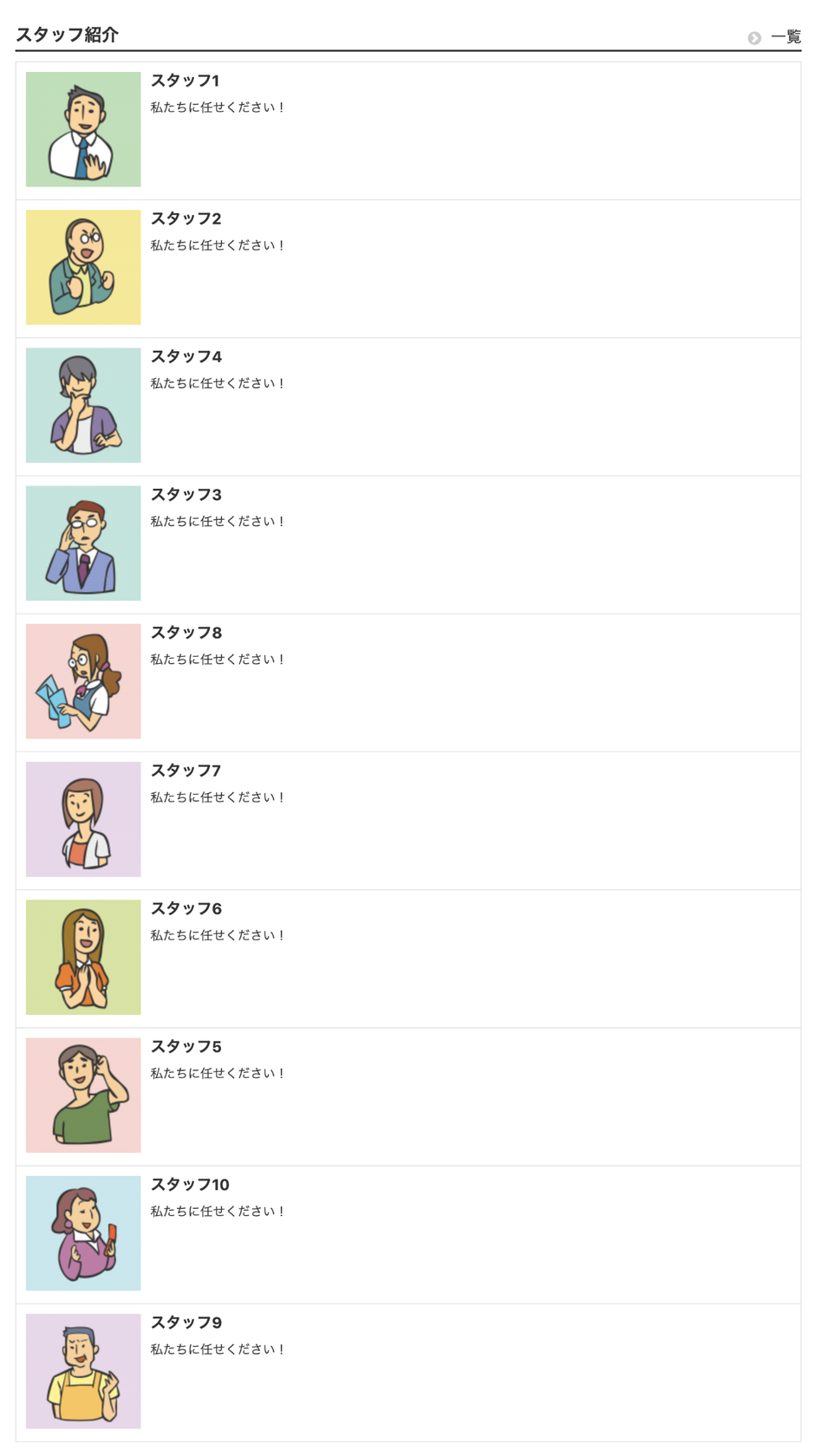View スタッフ9 staff details

186,1321
